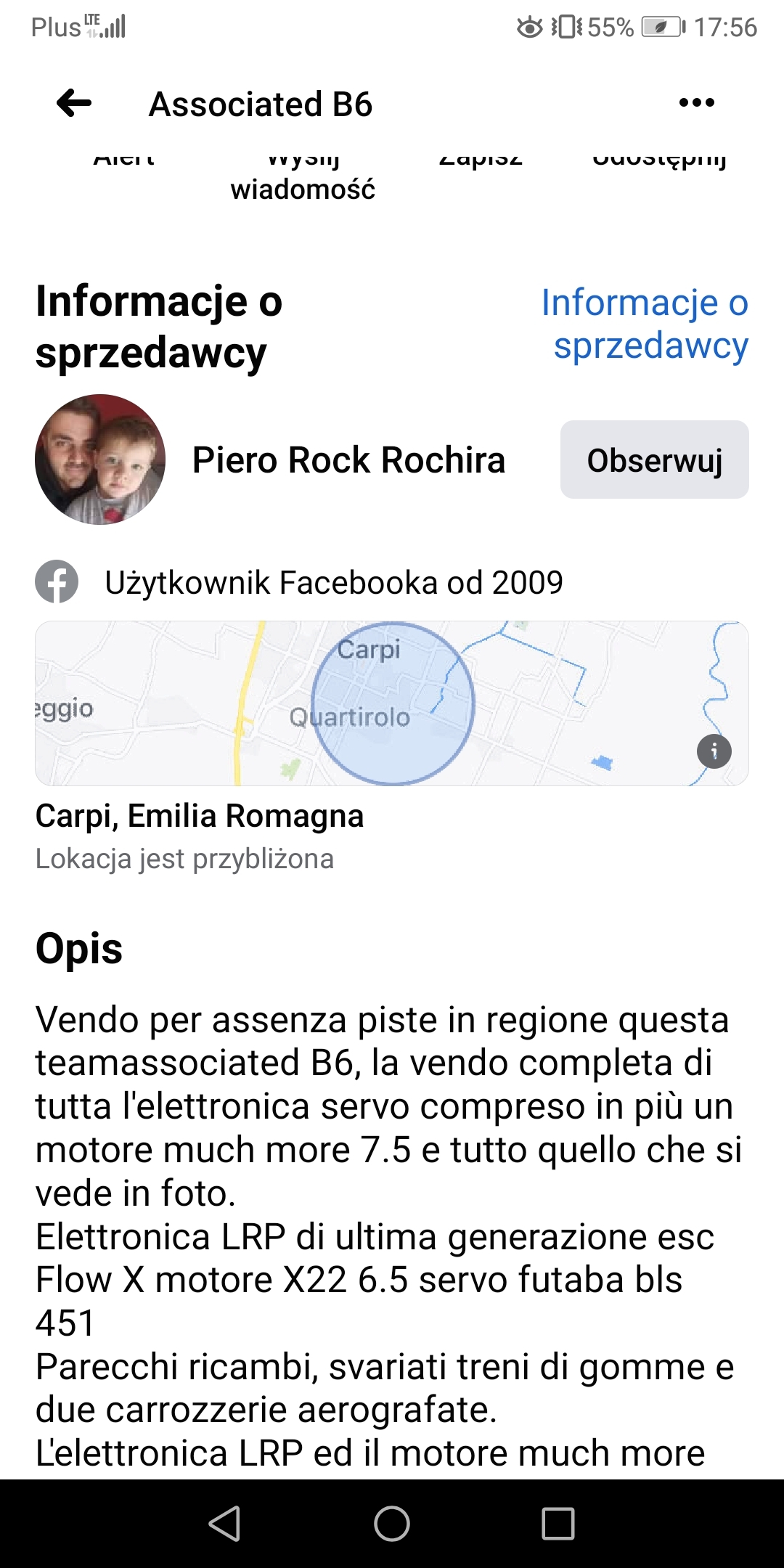This screenshot has height=1568, width=784.
Task: Tap the system home button
Action: [x=392, y=1523]
